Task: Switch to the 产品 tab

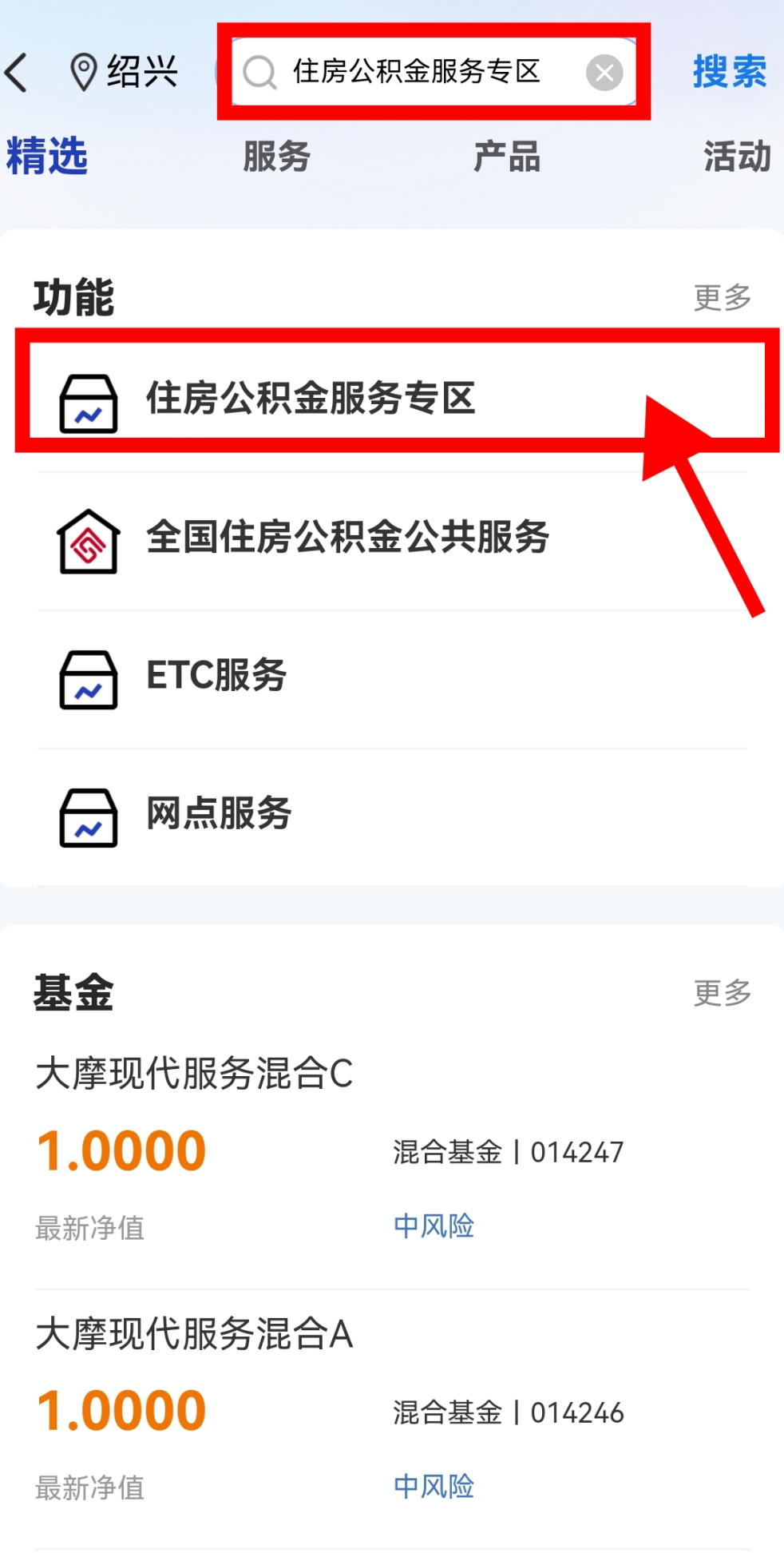Action: click(506, 156)
